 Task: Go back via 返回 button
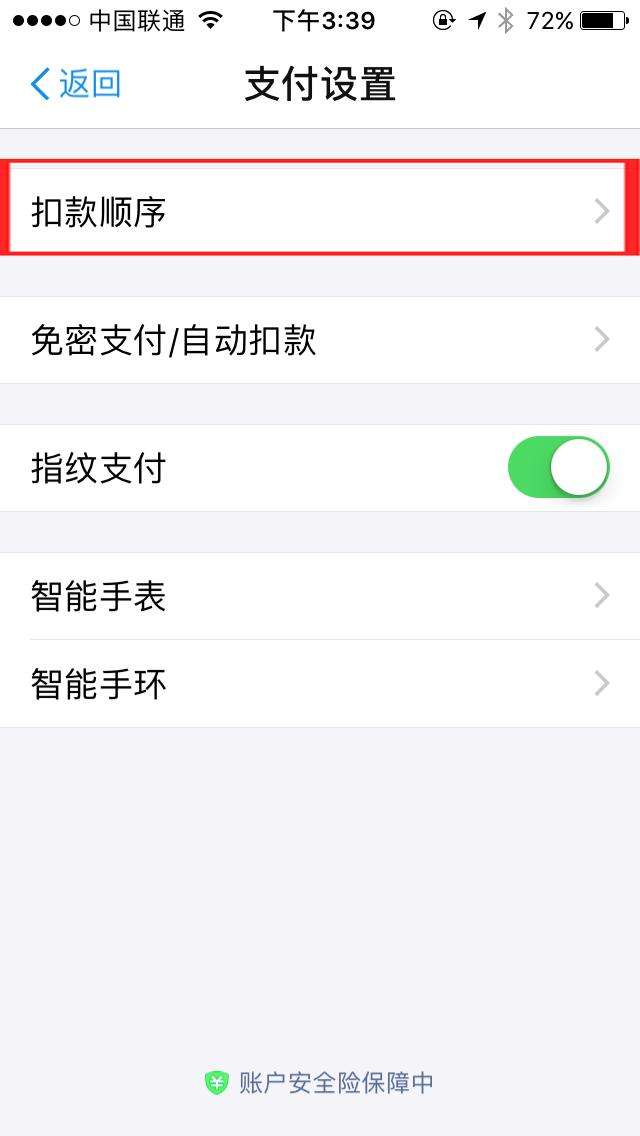tap(76, 84)
